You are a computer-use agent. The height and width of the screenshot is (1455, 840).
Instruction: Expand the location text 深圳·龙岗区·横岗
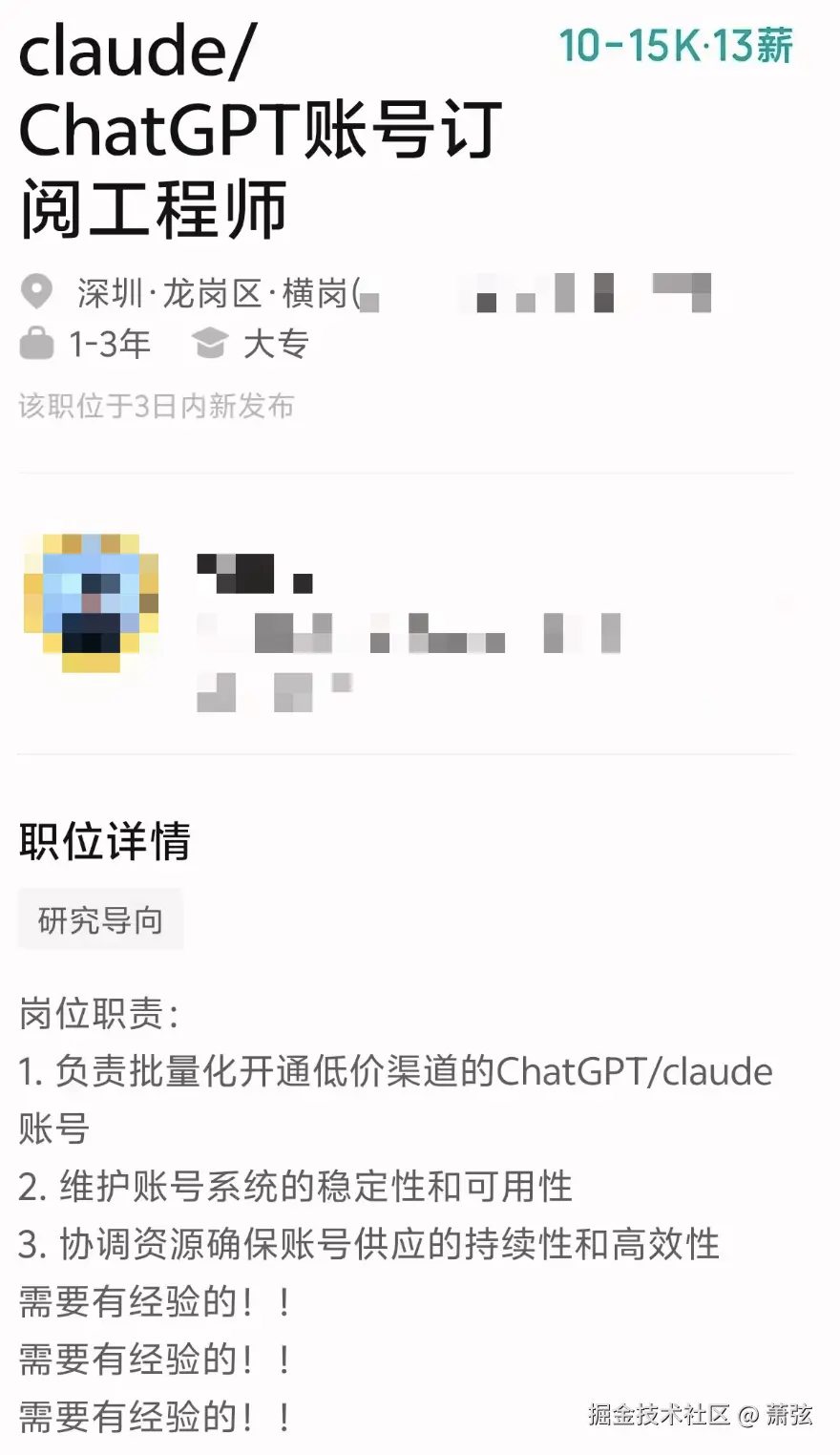click(220, 292)
